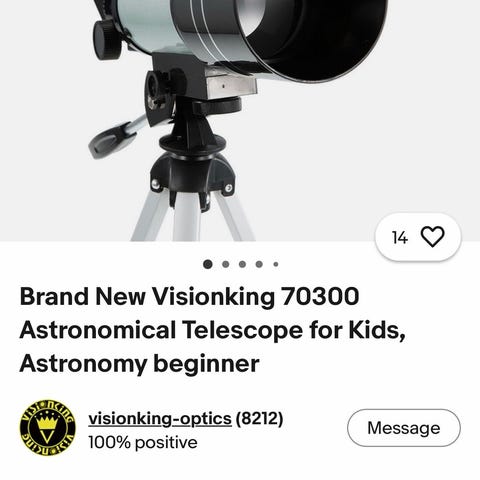Add the telescope to your watchlist
The image size is (480, 480).
click(x=418, y=237)
